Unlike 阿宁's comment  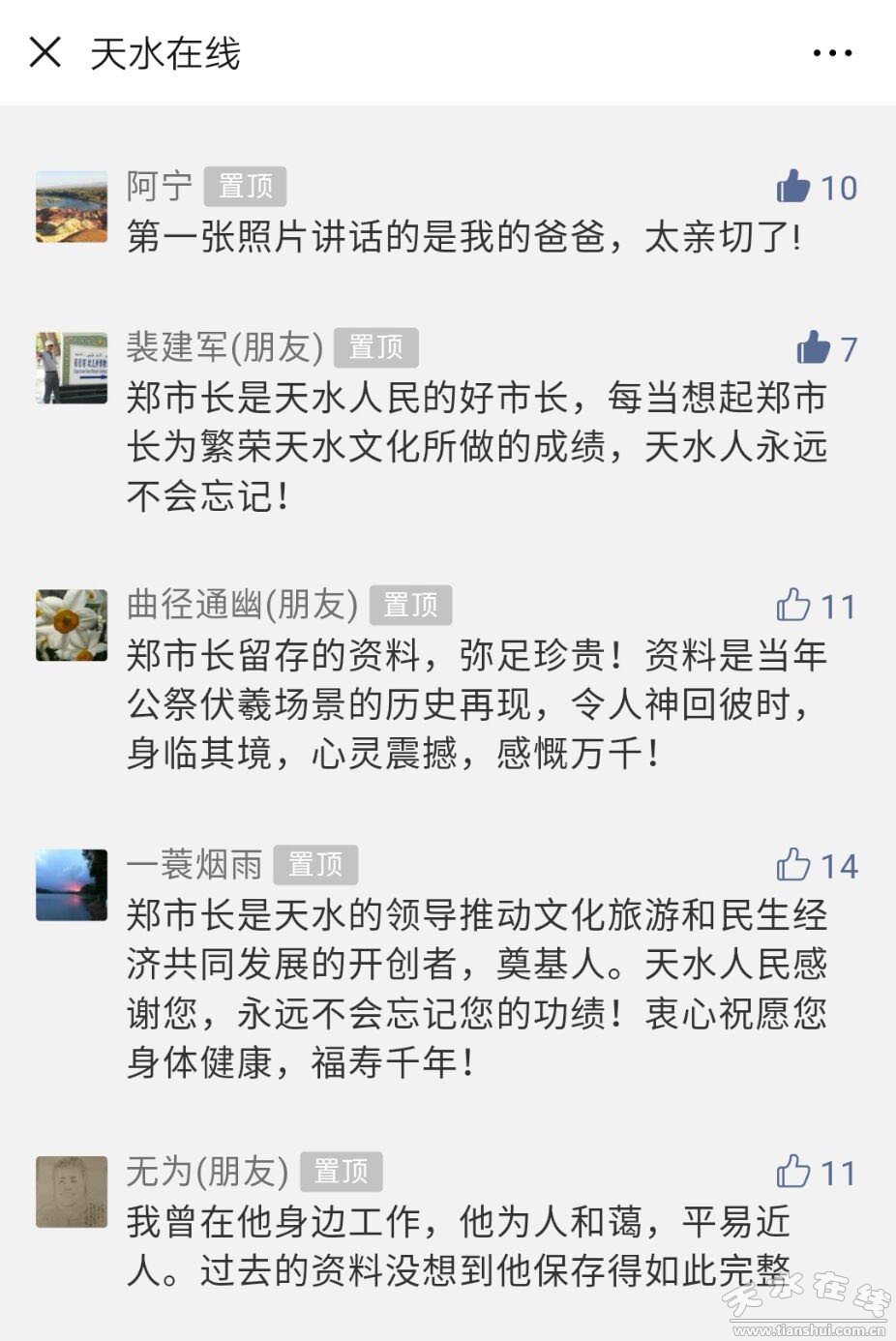pyautogui.click(x=792, y=186)
